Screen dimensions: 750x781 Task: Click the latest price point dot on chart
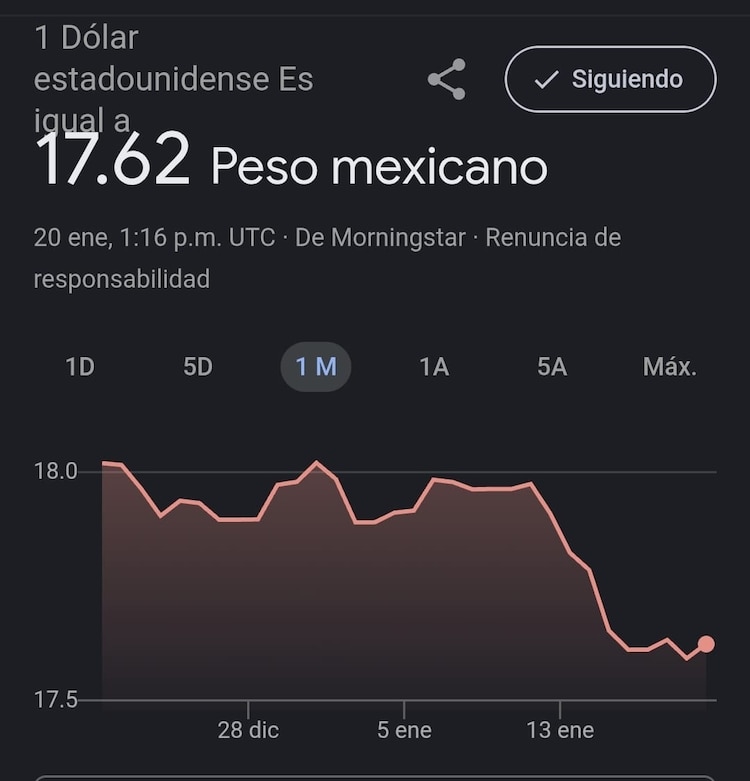[x=703, y=645]
